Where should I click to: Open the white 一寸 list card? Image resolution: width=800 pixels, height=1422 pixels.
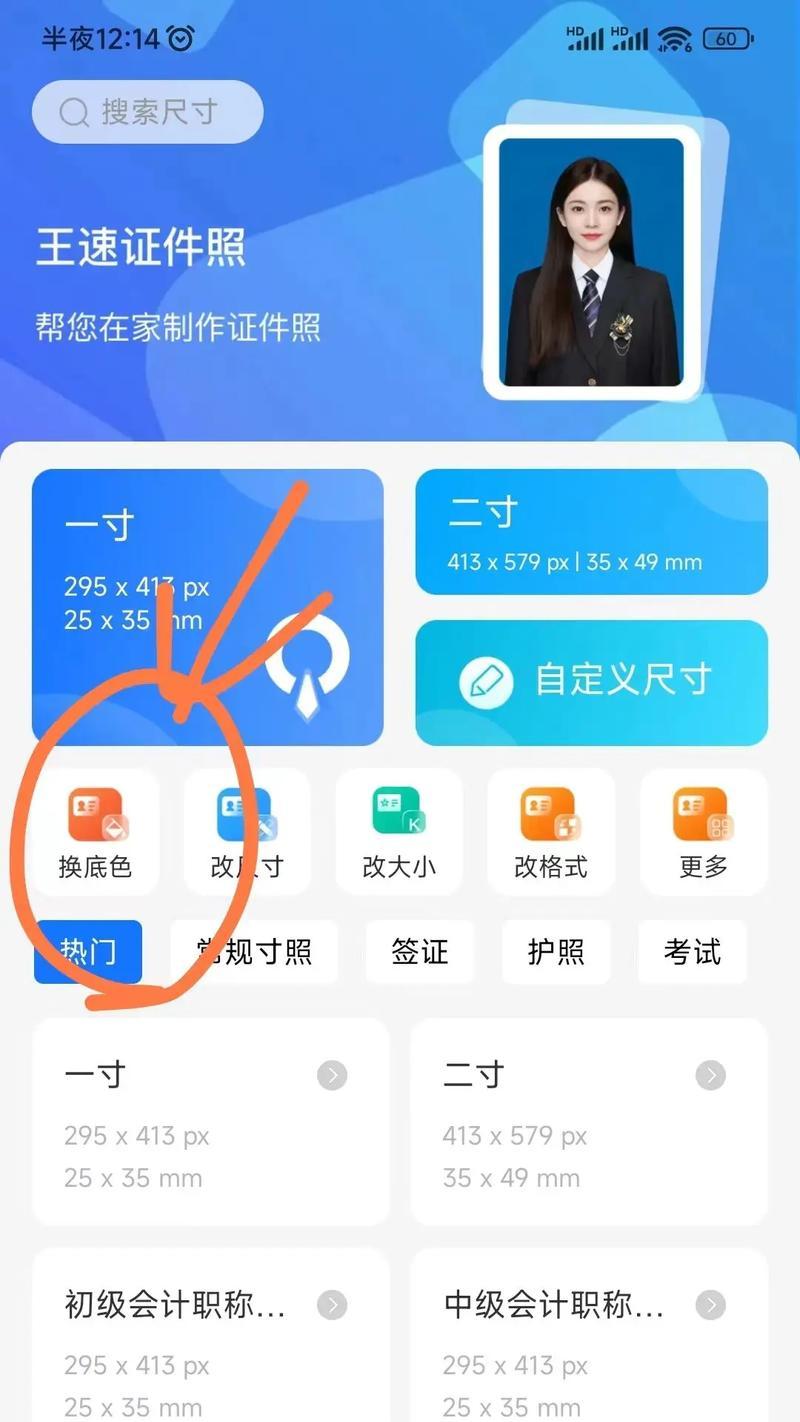[x=211, y=1122]
